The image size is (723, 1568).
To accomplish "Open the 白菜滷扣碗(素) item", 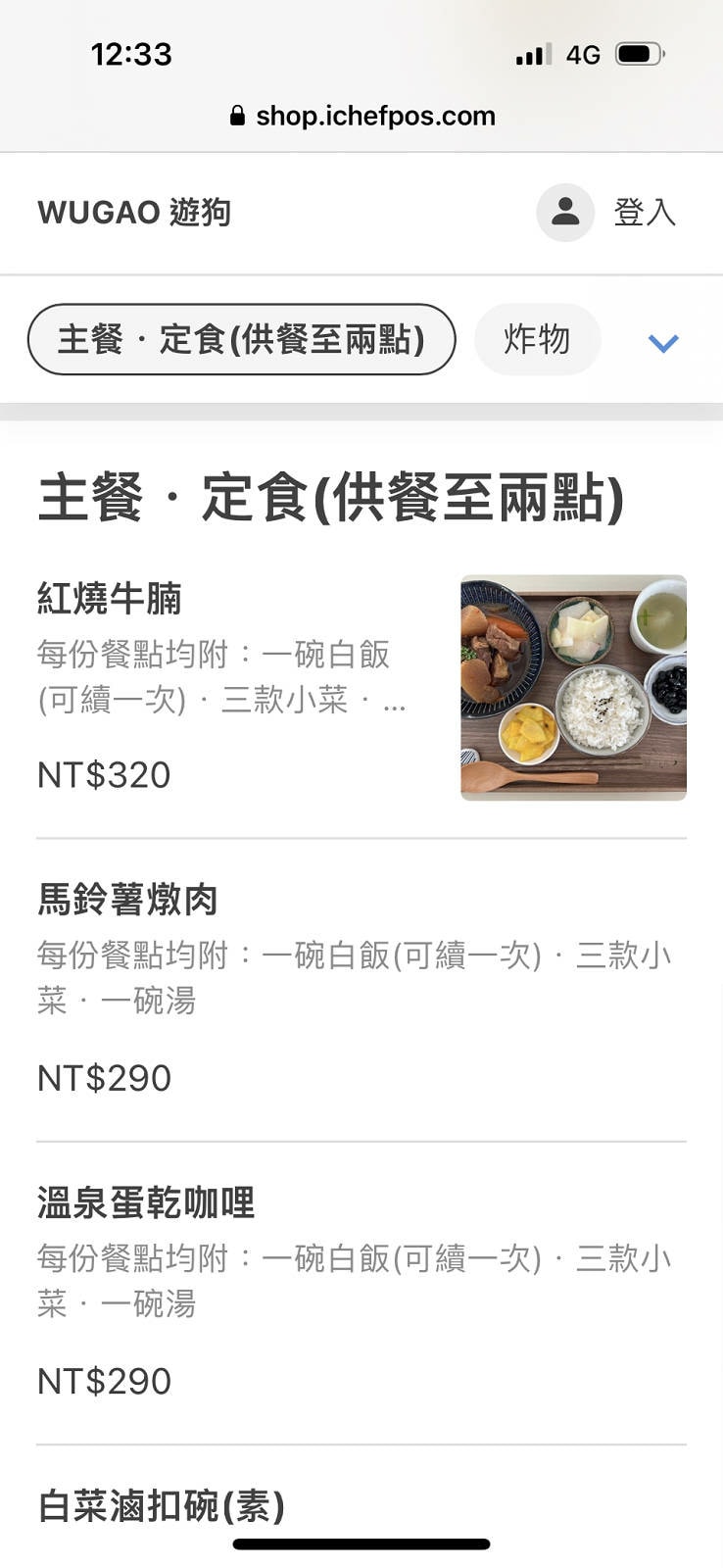I will pyautogui.click(x=162, y=1506).
